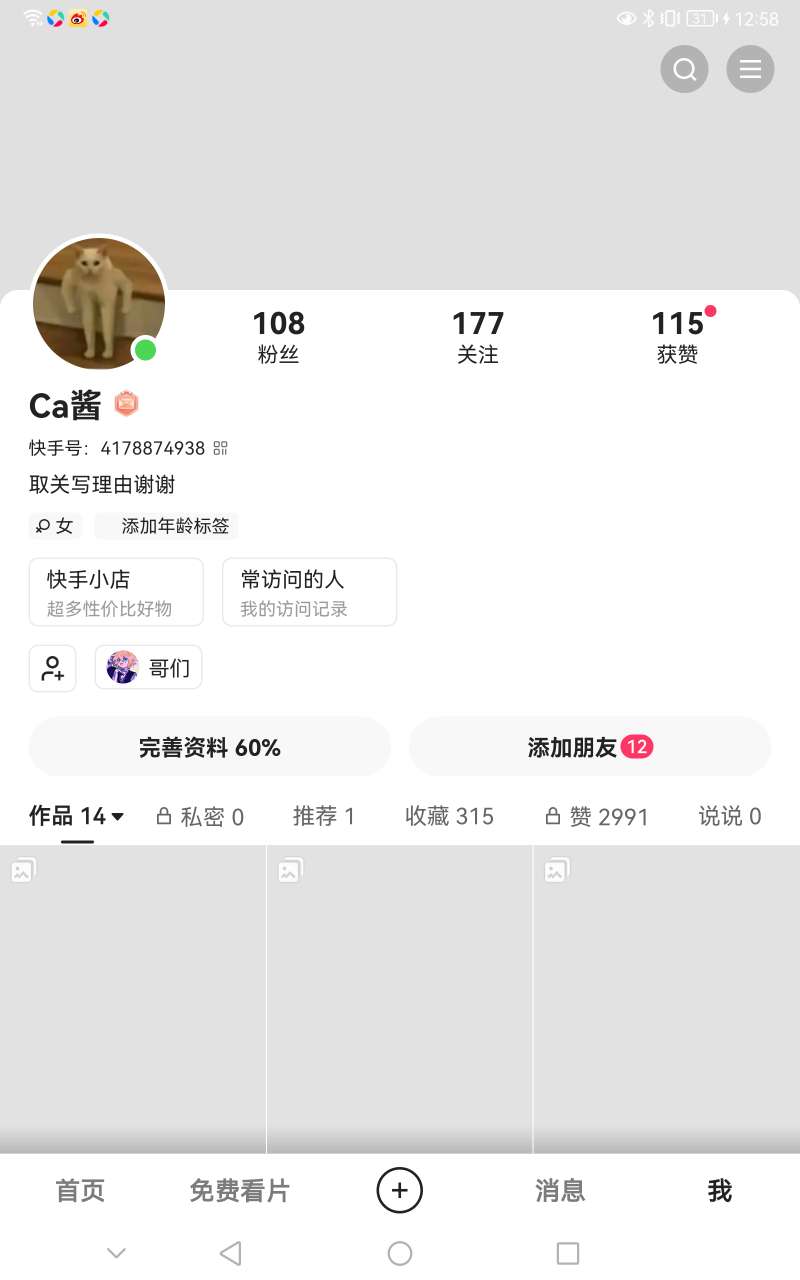Tap 添加年龄标签 chip
Image resolution: width=800 pixels, height=1280 pixels.
tap(166, 526)
